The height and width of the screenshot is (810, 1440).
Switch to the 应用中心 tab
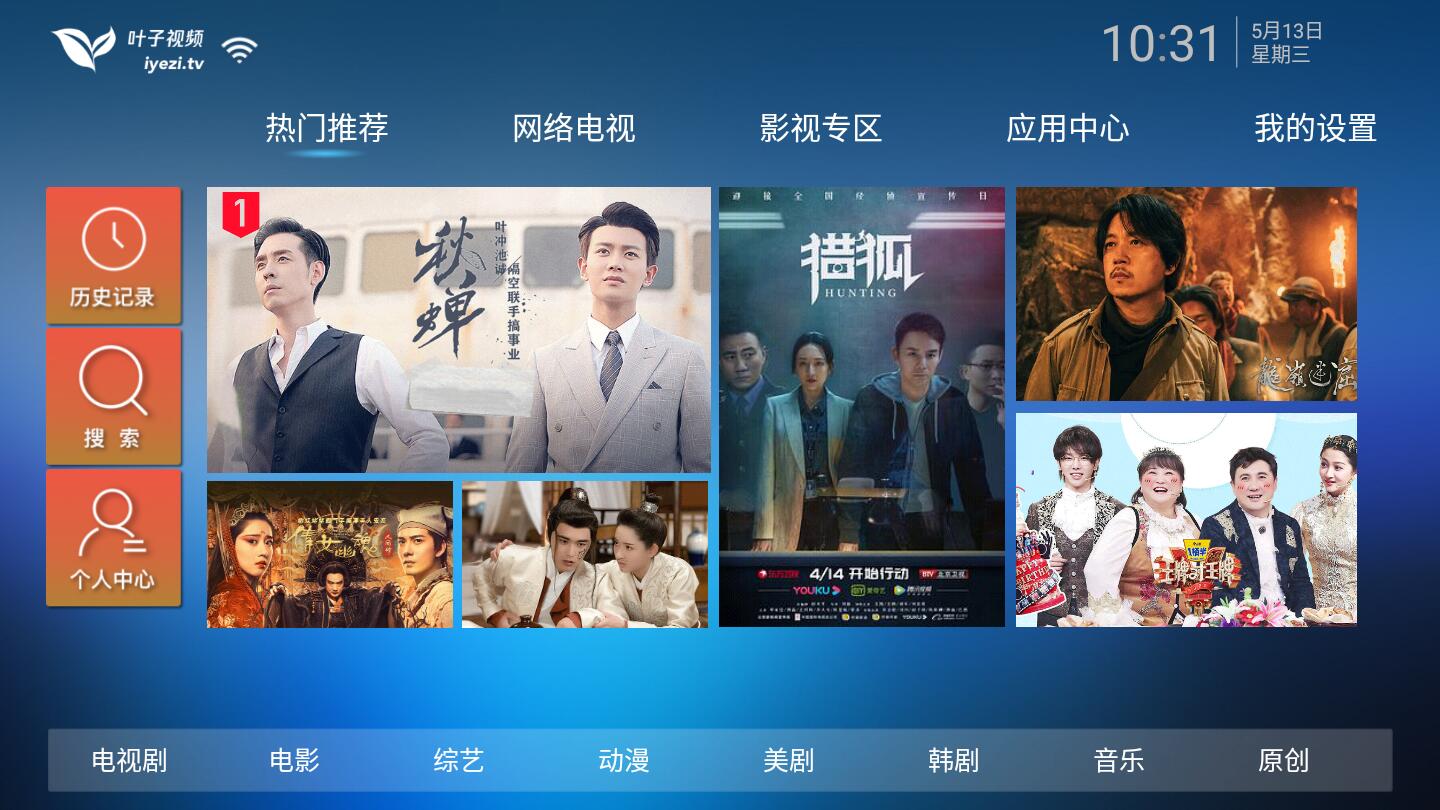(x=1067, y=128)
